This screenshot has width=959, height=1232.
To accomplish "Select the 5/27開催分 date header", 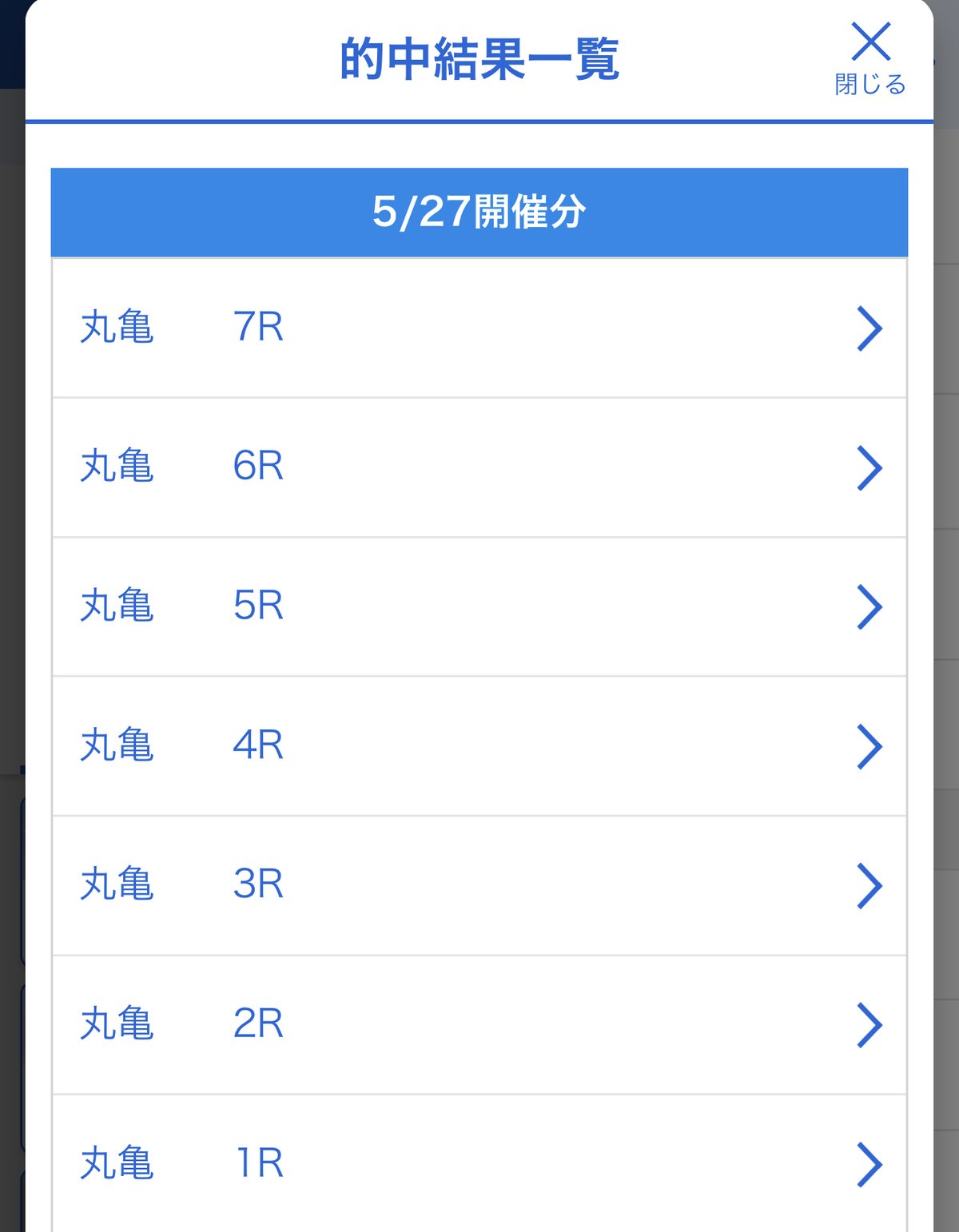I will tap(479, 212).
